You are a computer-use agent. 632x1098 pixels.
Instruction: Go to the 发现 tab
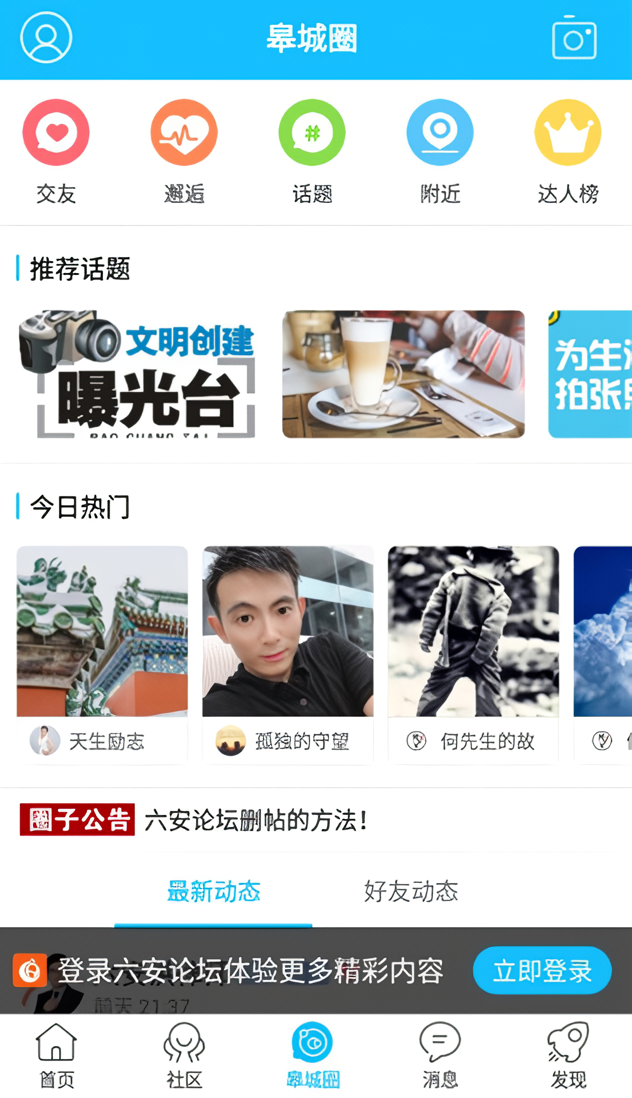(x=568, y=1056)
